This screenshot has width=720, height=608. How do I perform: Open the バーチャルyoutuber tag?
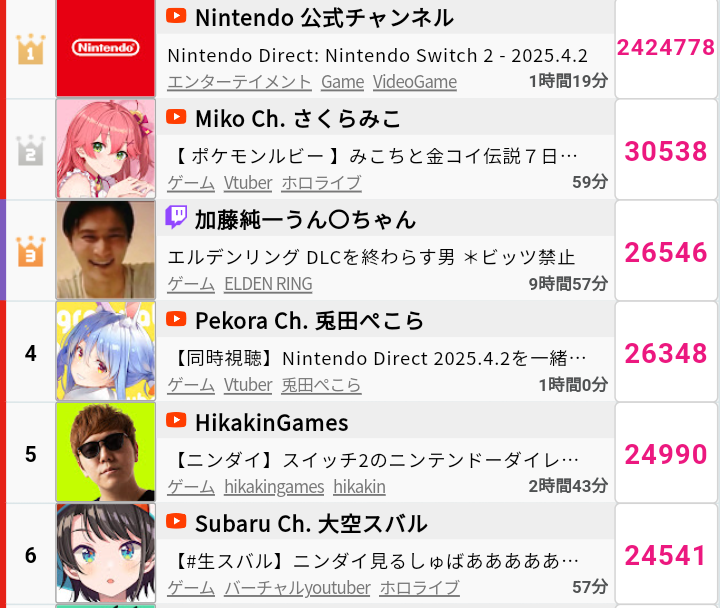[297, 587]
